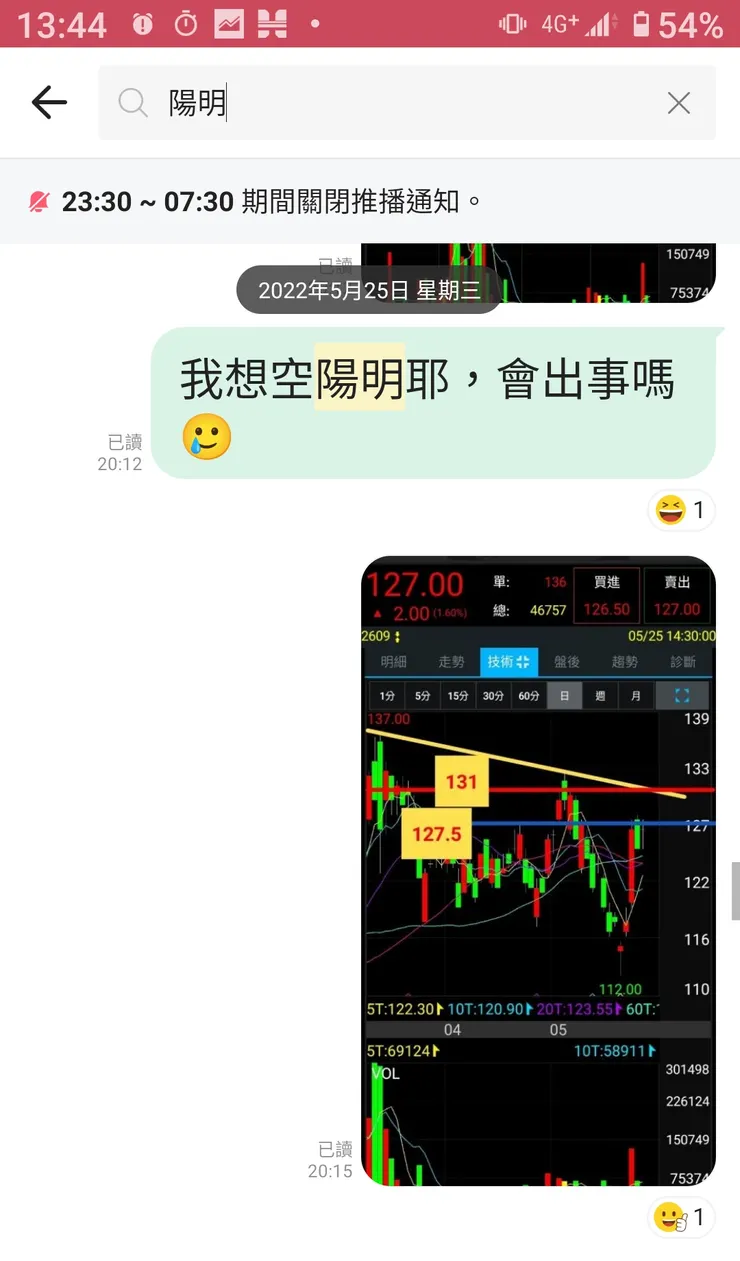Clear the search text with the X icon
This screenshot has height=1261, width=740.
(678, 102)
